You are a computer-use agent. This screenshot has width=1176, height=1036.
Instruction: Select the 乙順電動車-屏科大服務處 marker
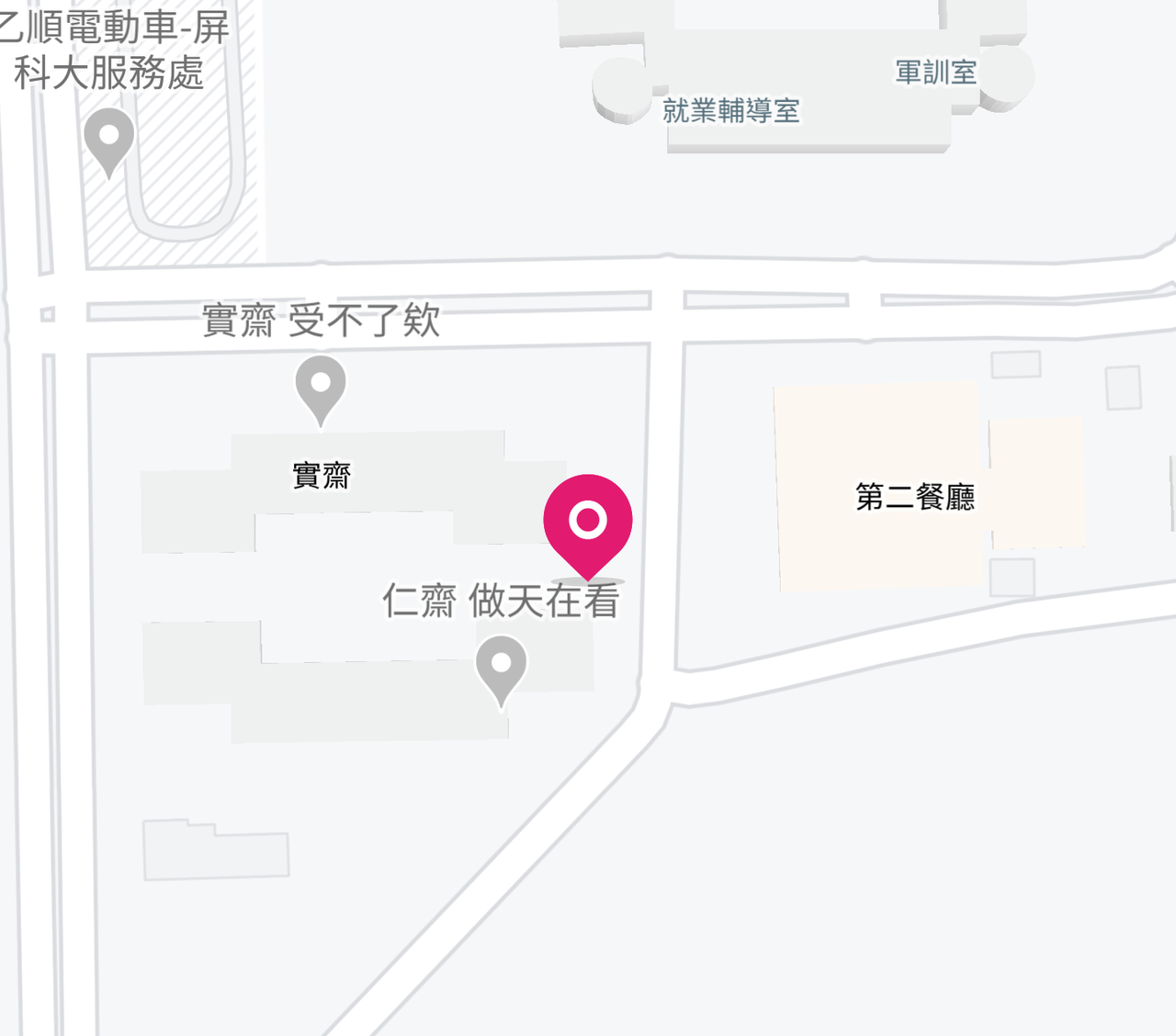109,138
